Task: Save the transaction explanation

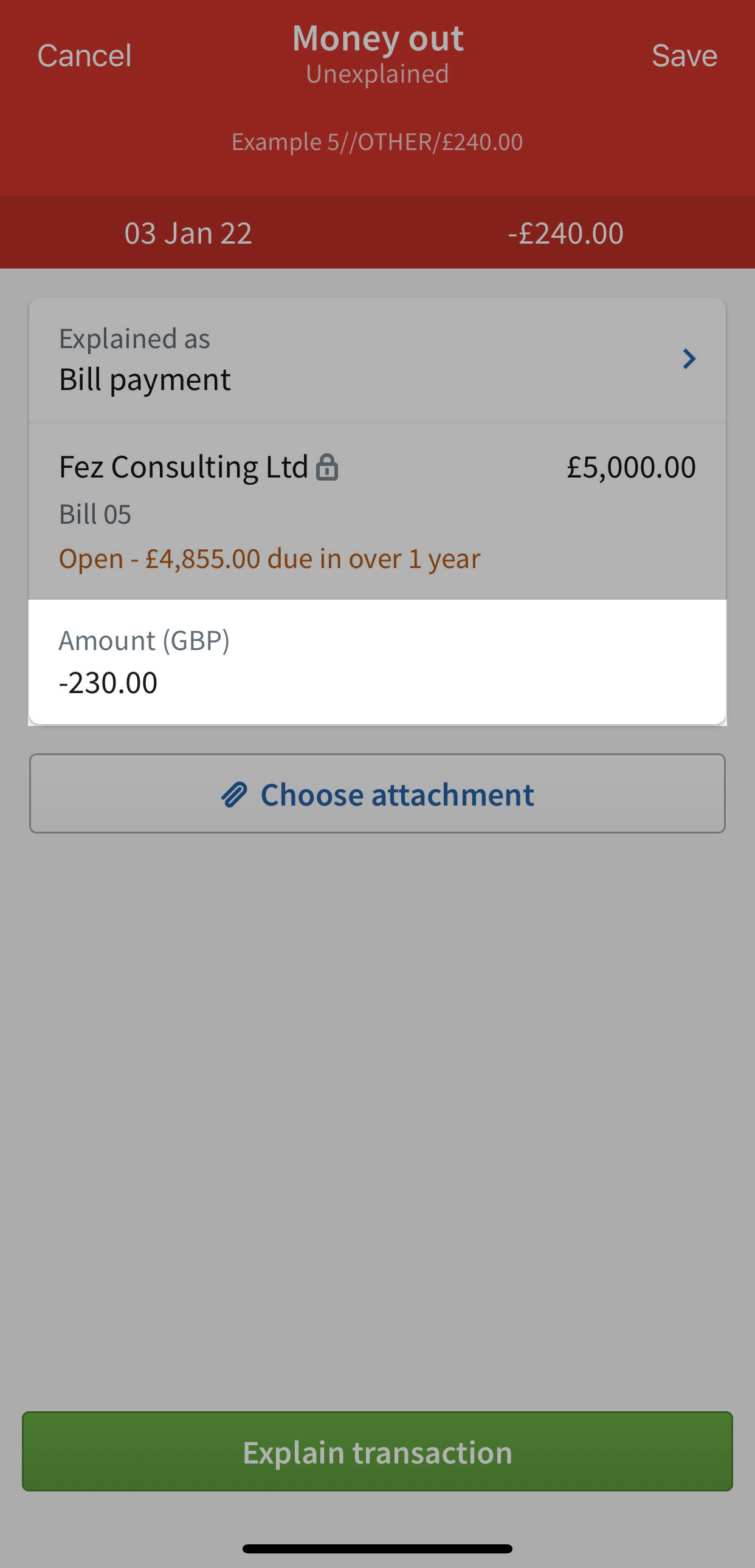Action: 685,55
